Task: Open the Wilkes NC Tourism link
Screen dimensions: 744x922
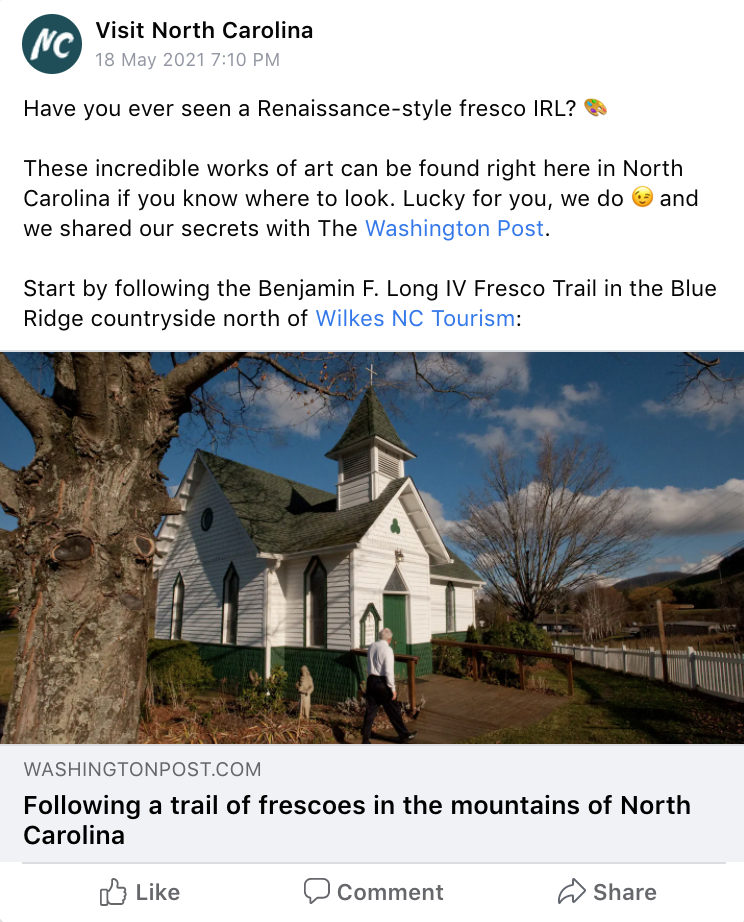Action: (x=415, y=319)
